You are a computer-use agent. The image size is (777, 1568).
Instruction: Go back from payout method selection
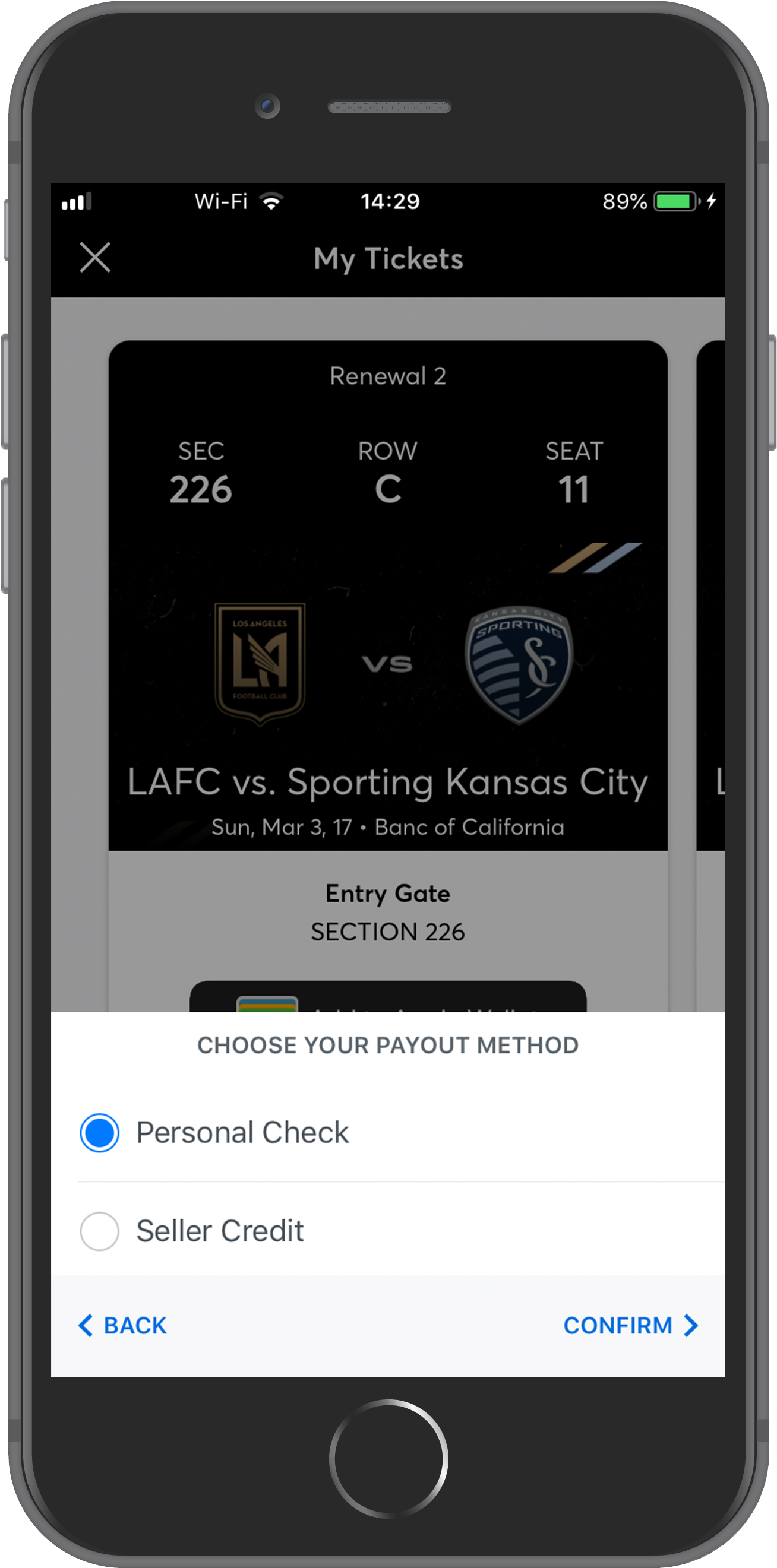point(123,1326)
